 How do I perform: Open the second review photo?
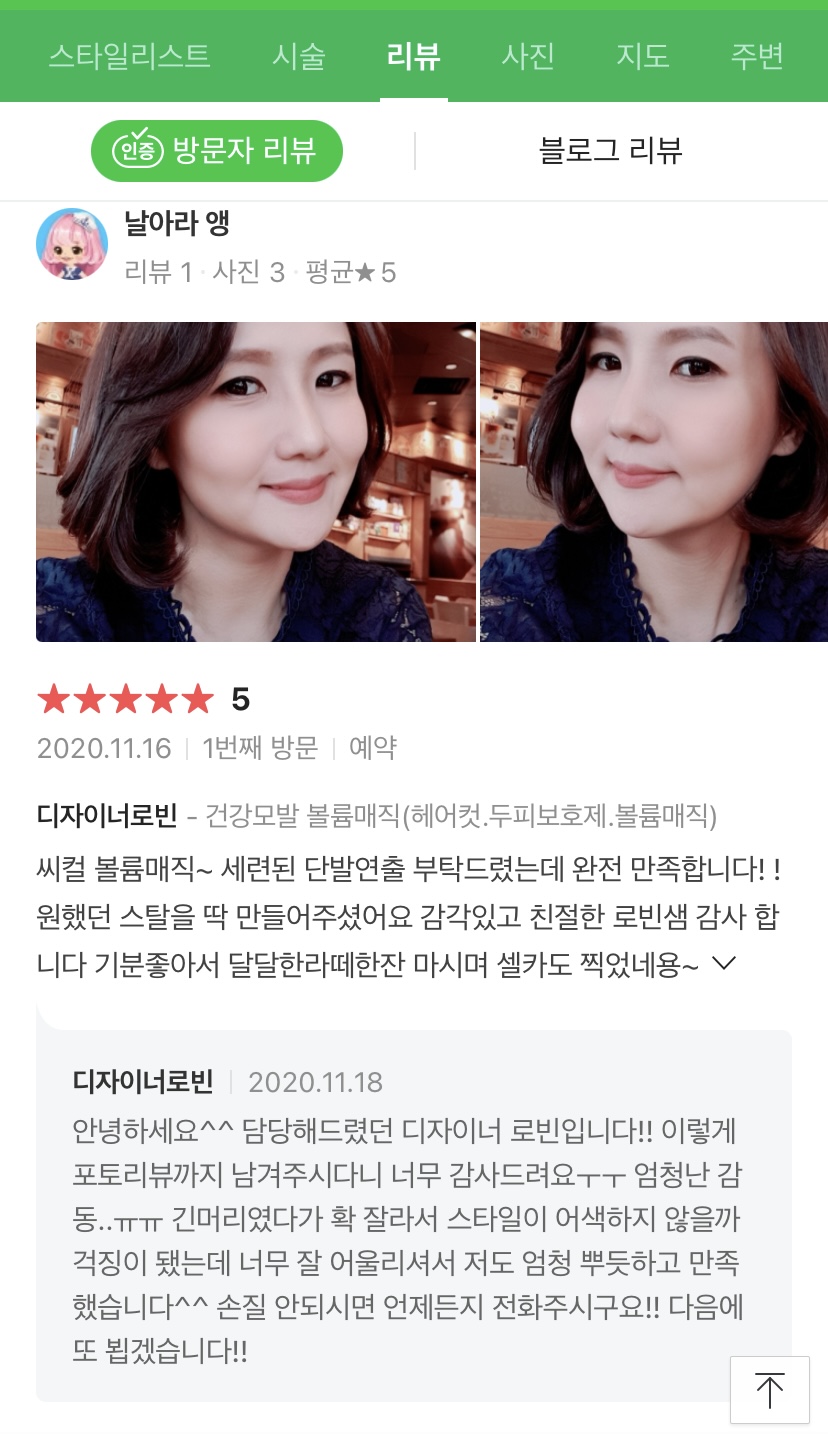tap(654, 481)
